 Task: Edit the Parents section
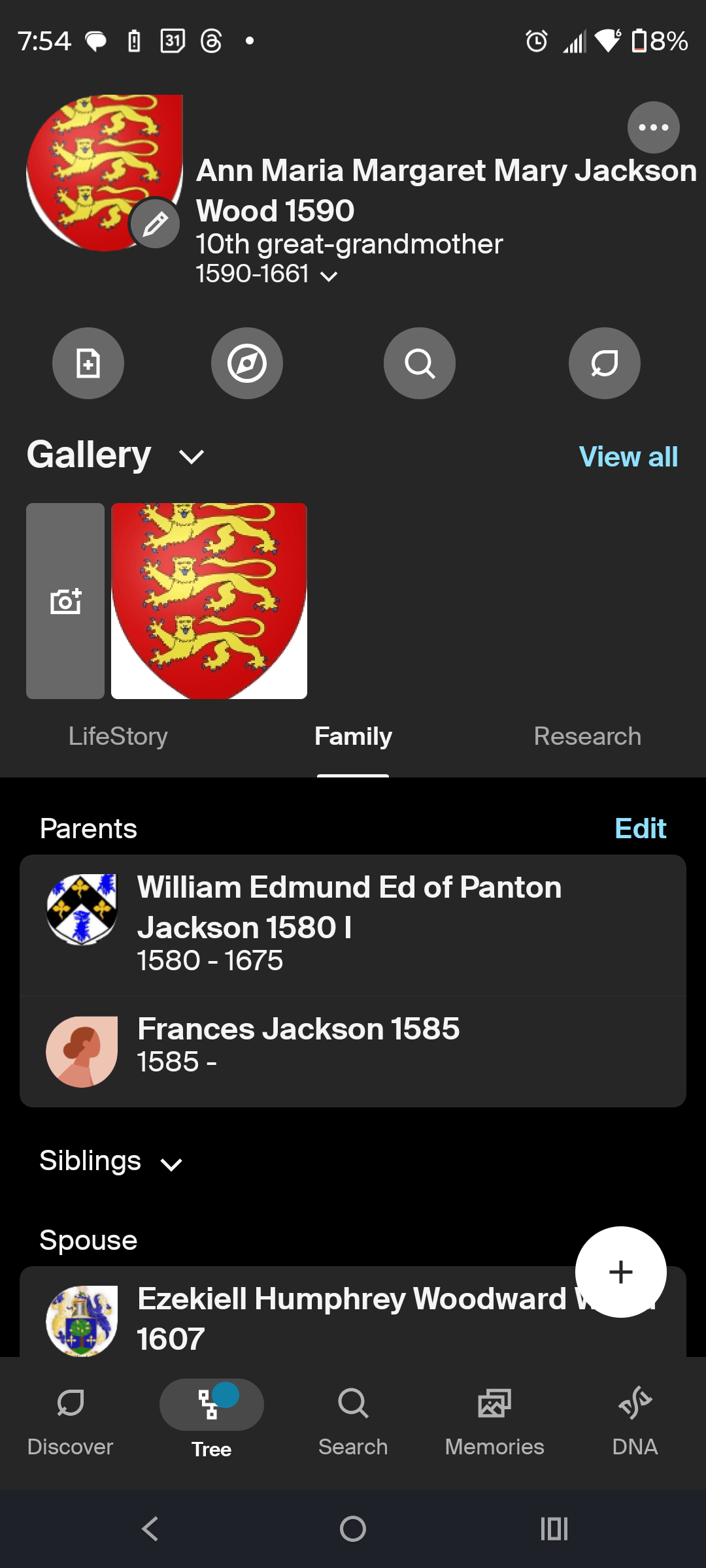pos(640,828)
